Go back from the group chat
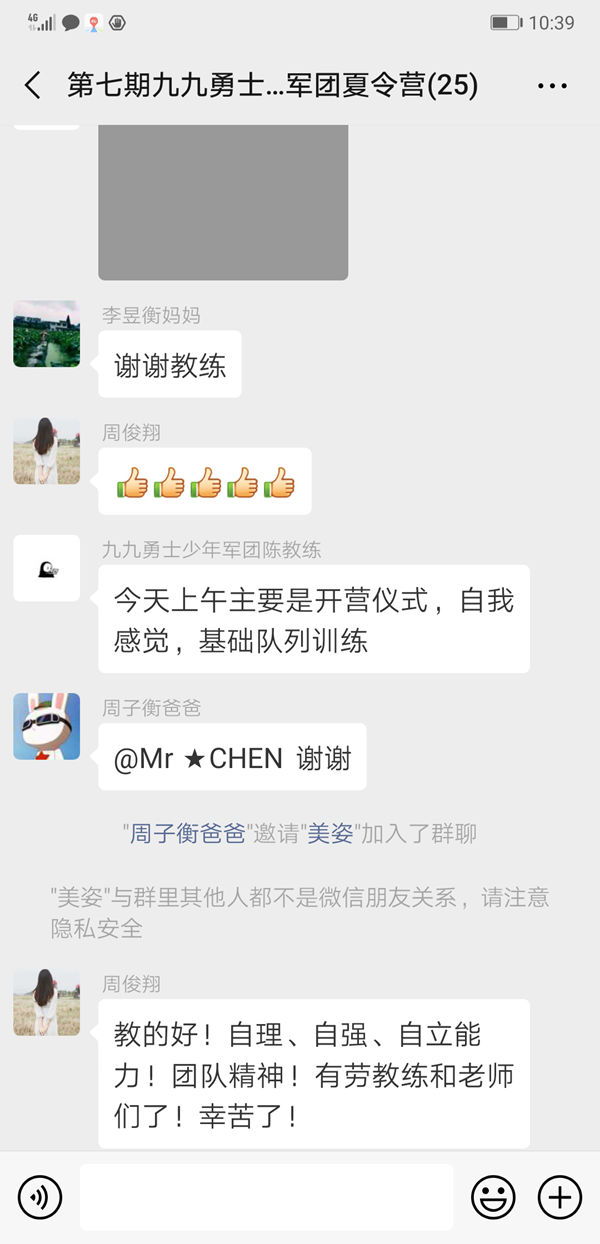 (33, 86)
